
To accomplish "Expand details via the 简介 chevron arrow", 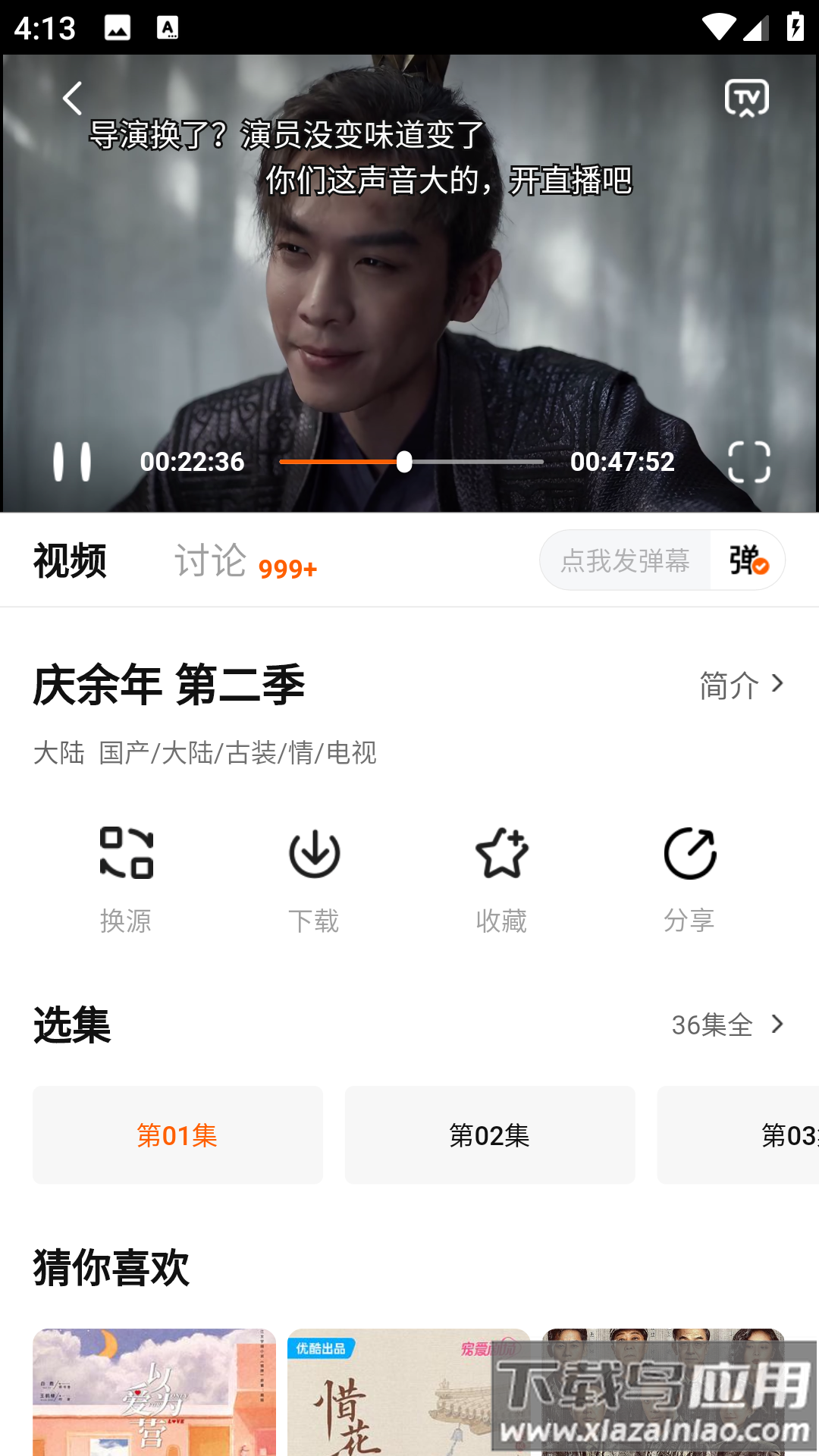I will coord(777,683).
